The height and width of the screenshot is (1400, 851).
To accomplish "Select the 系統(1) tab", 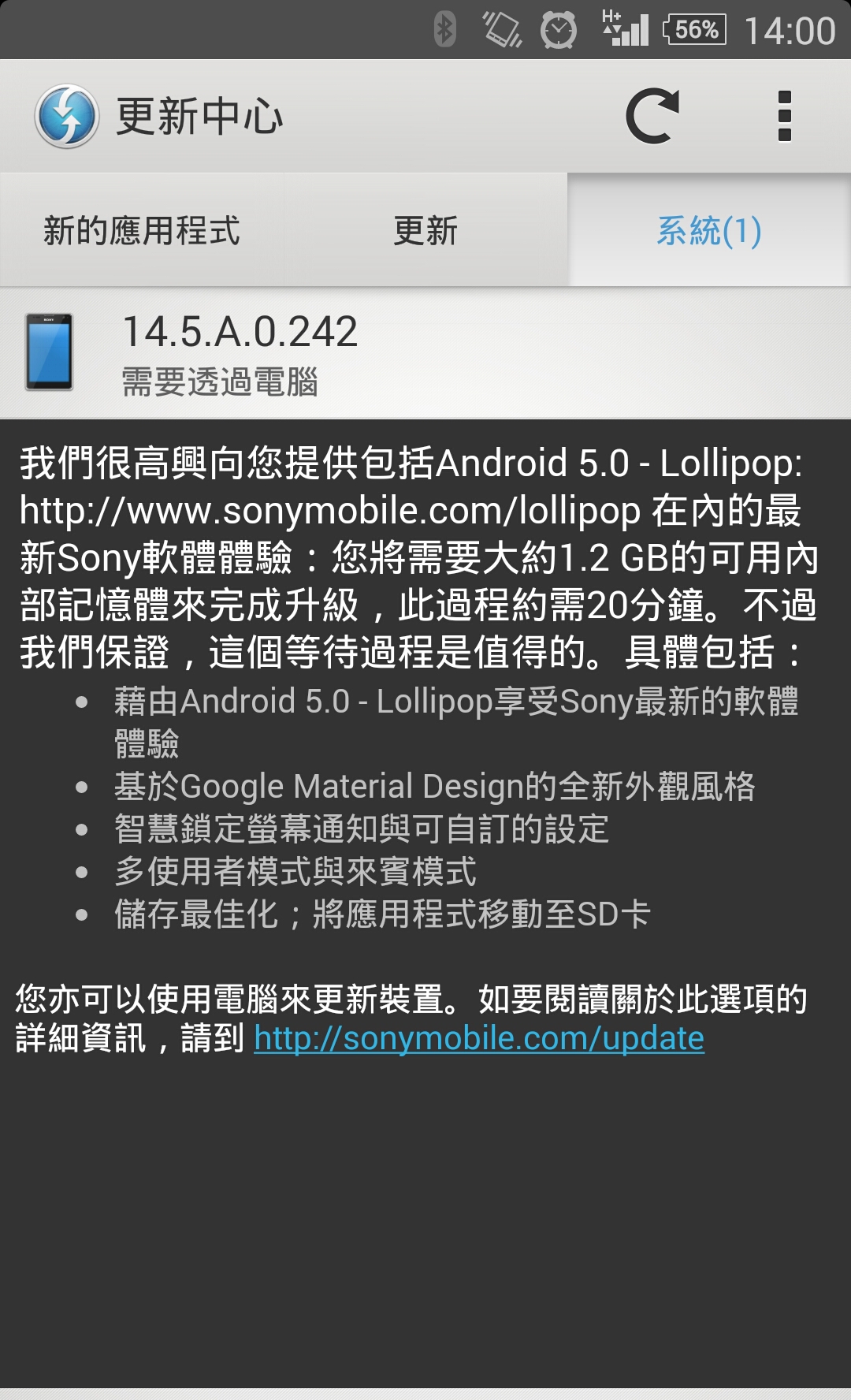I will coord(709,231).
